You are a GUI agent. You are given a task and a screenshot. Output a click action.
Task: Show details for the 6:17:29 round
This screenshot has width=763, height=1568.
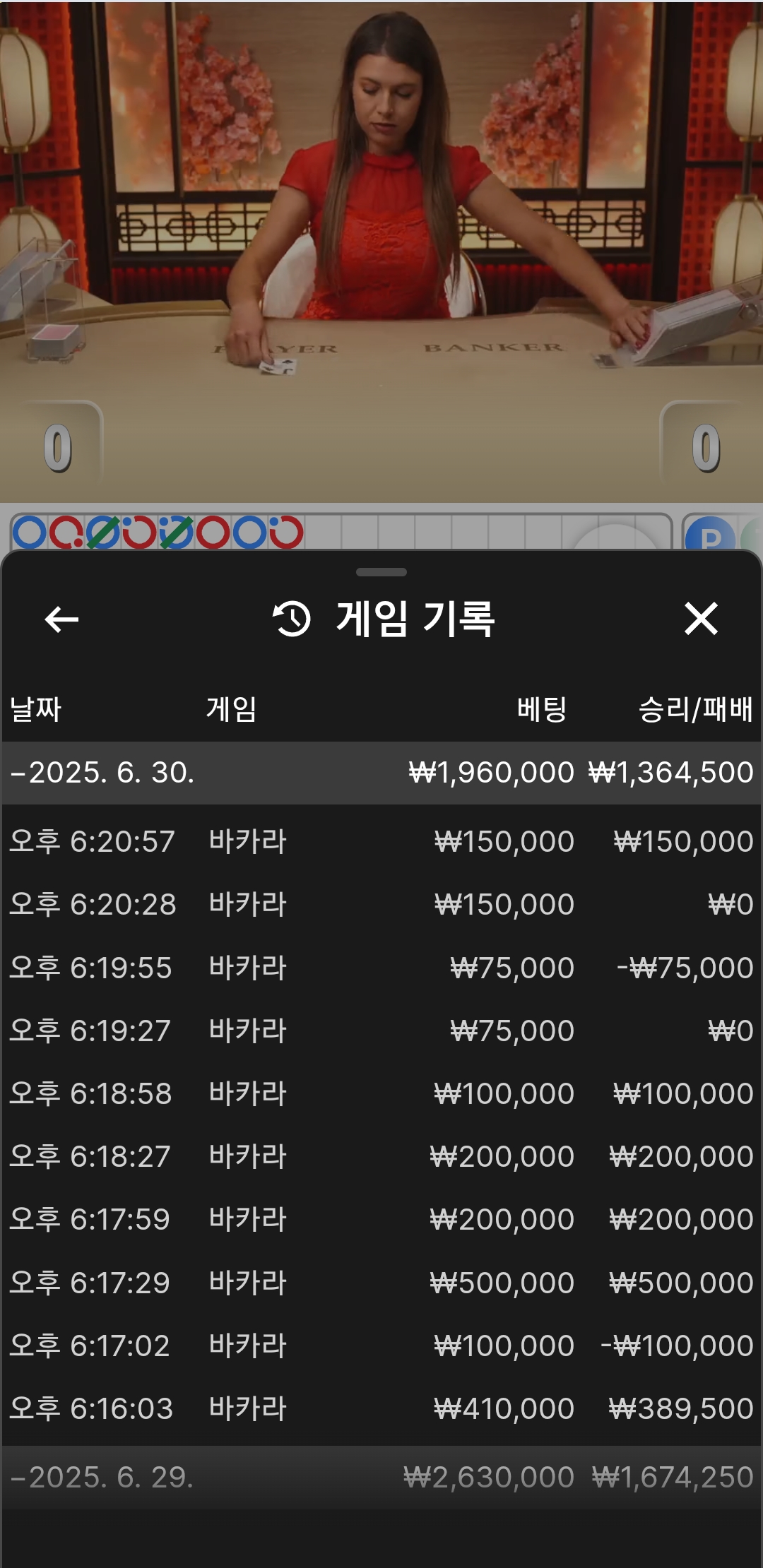[x=381, y=1283]
